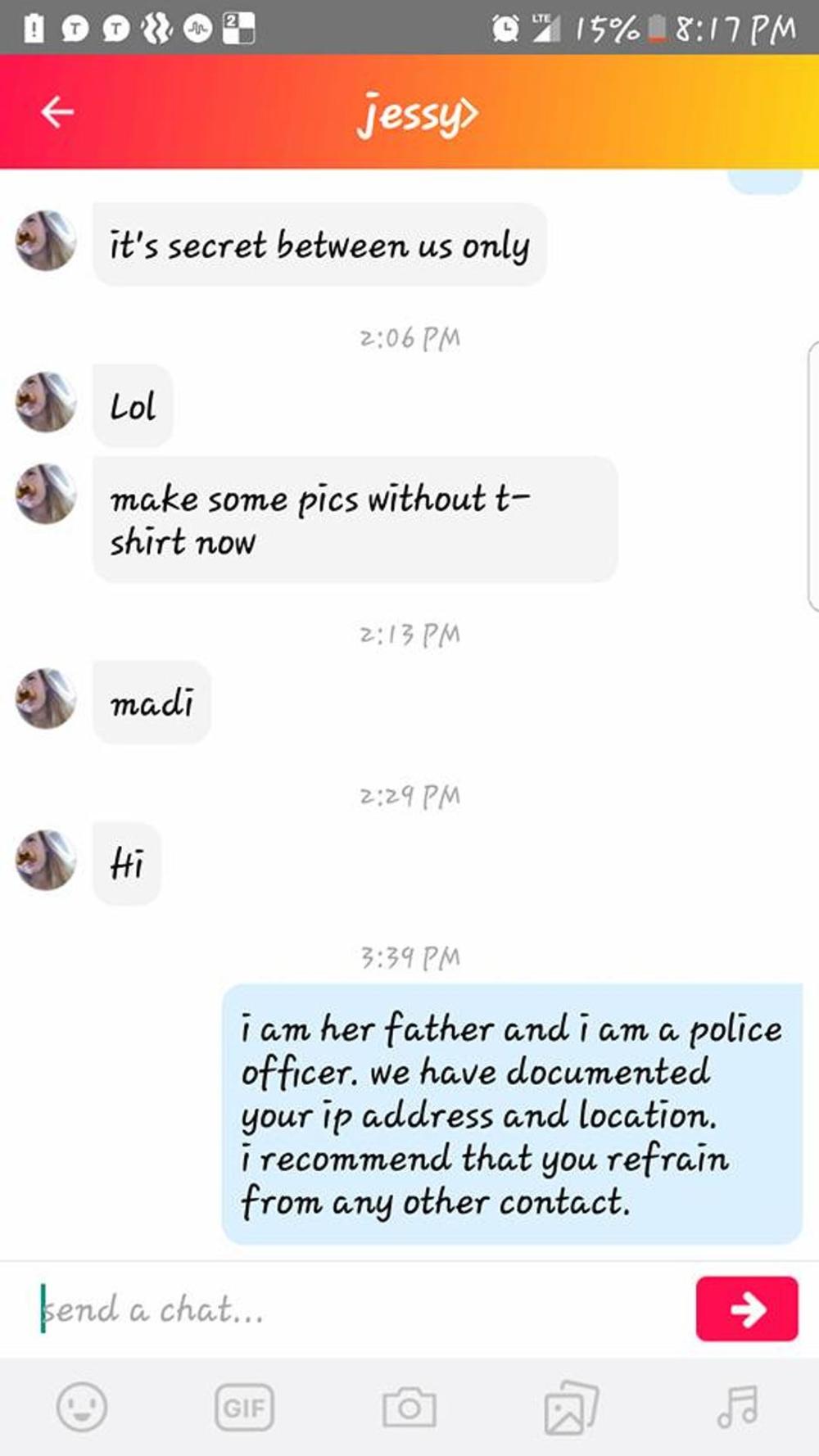
Task: Open the emoji picker
Action: pos(81,1407)
